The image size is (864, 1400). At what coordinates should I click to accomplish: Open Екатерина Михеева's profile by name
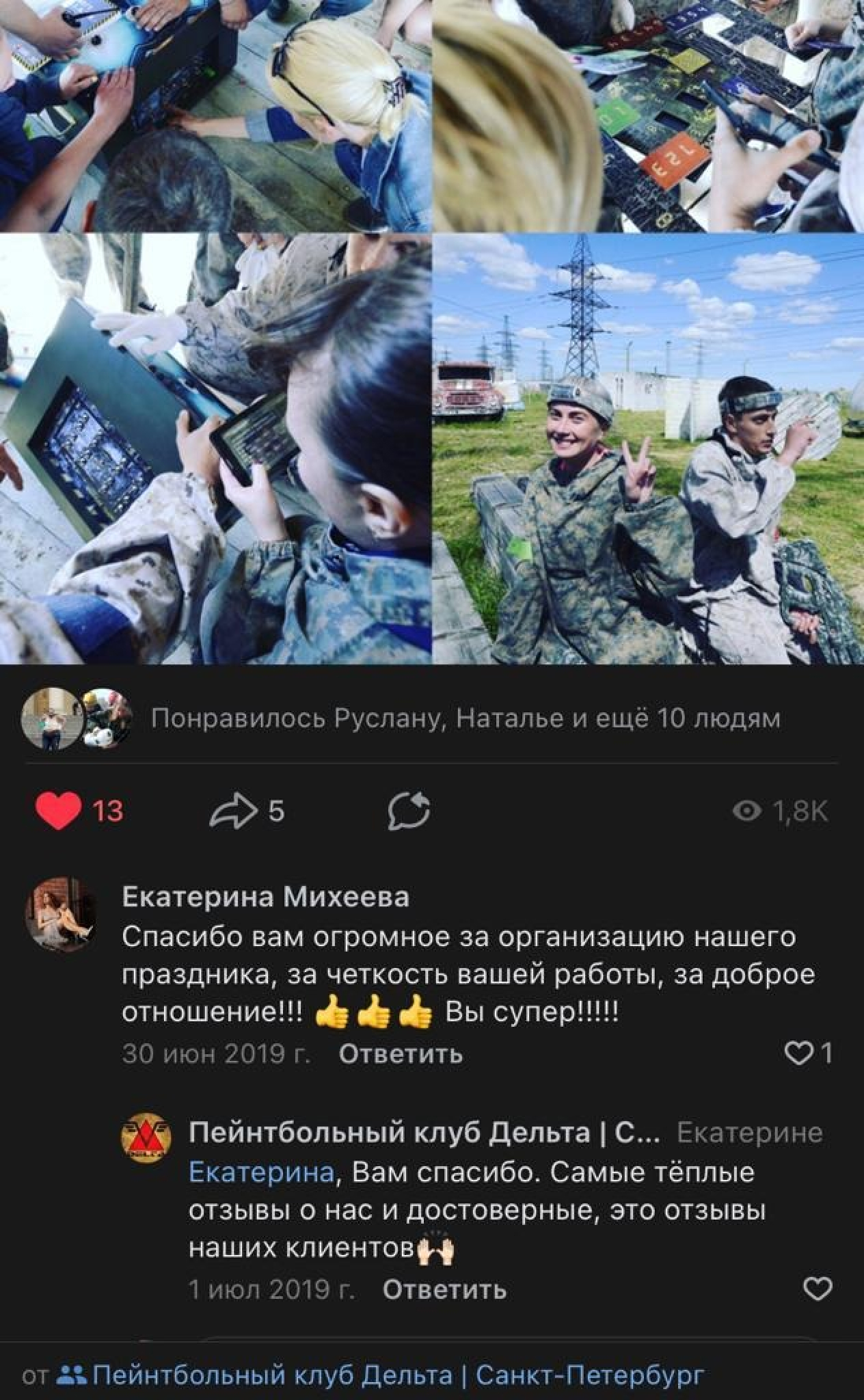pos(265,896)
